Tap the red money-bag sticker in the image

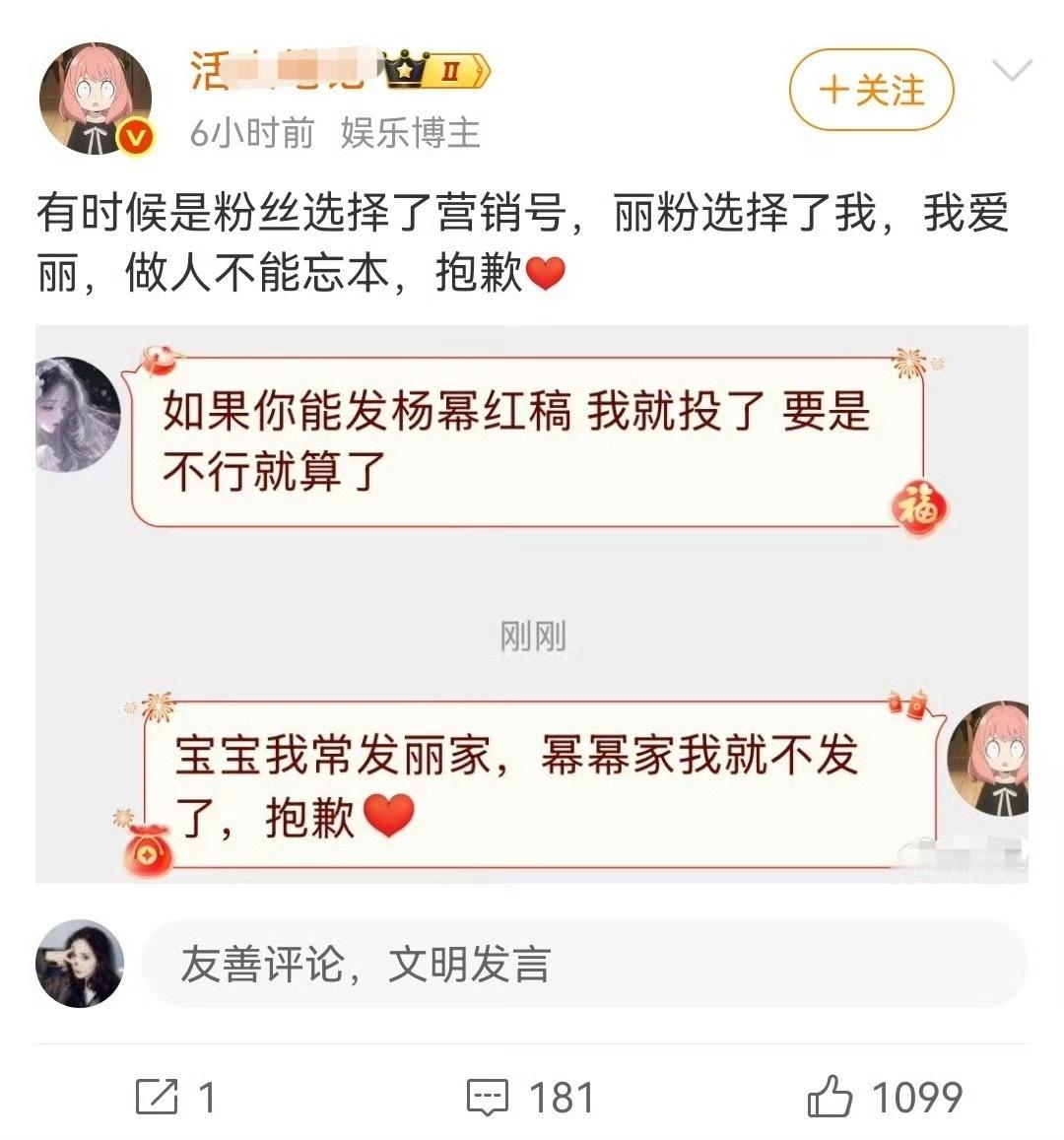[x=147, y=850]
